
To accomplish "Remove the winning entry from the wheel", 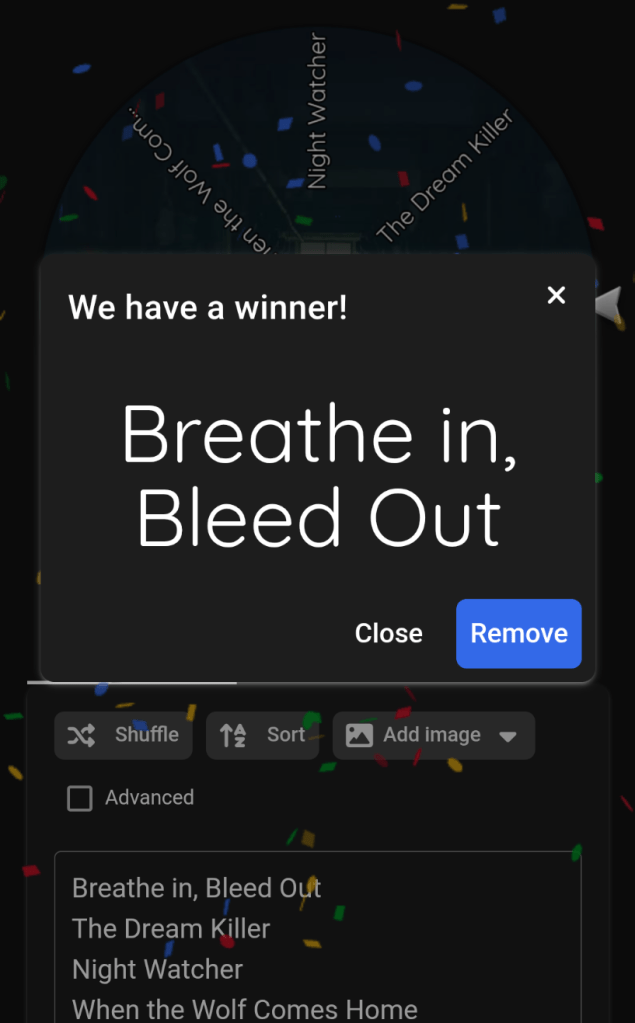I will 518,633.
